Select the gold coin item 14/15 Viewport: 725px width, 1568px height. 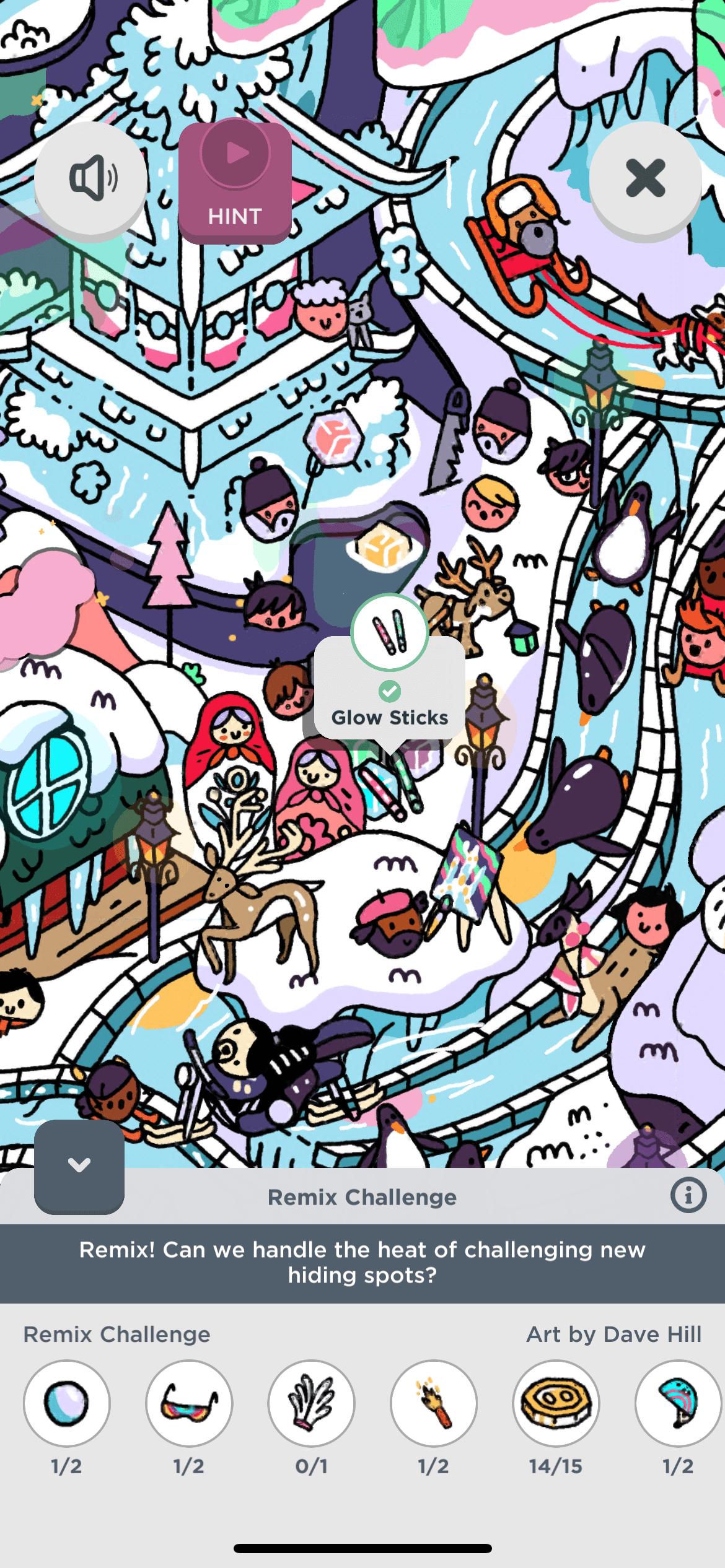coord(556,1403)
